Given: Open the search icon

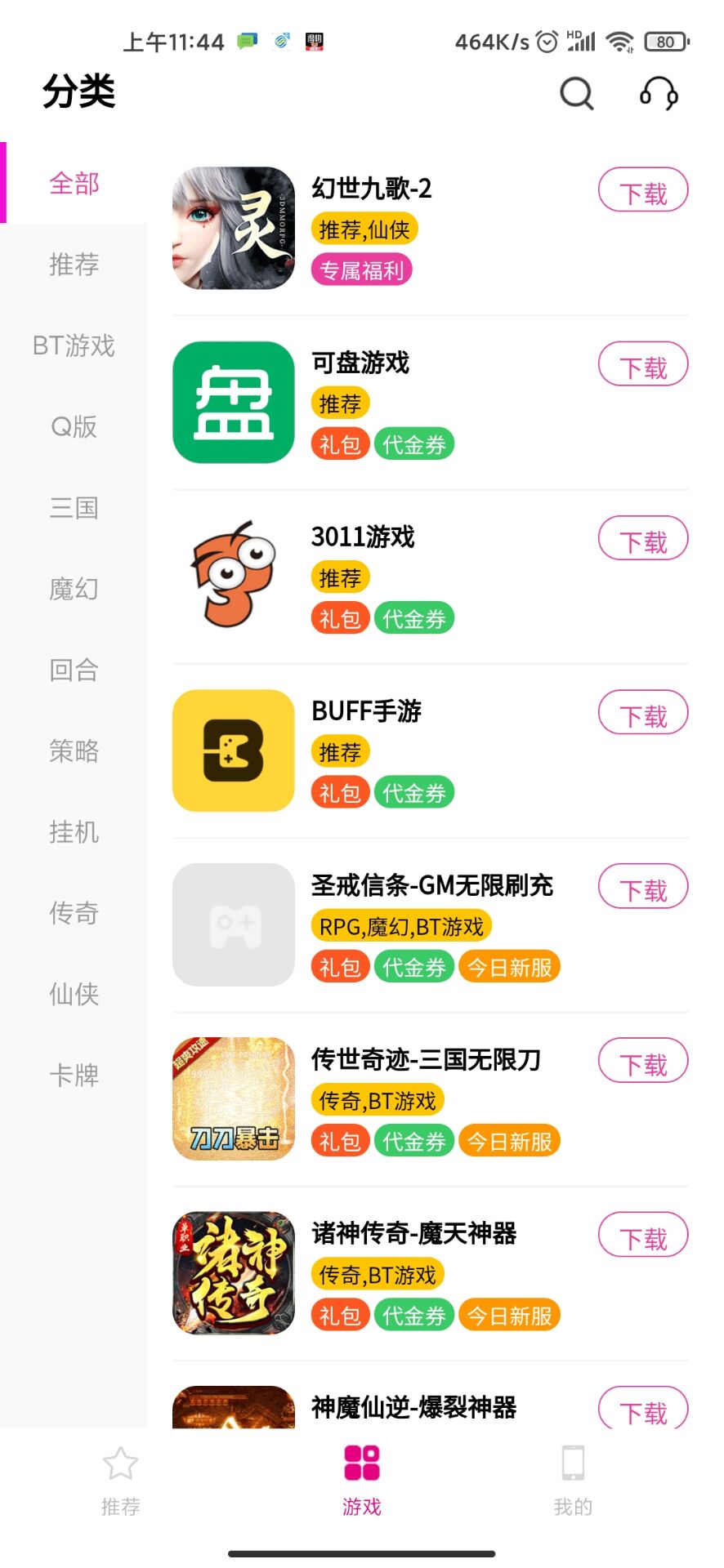Looking at the screenshot, I should click(x=576, y=93).
